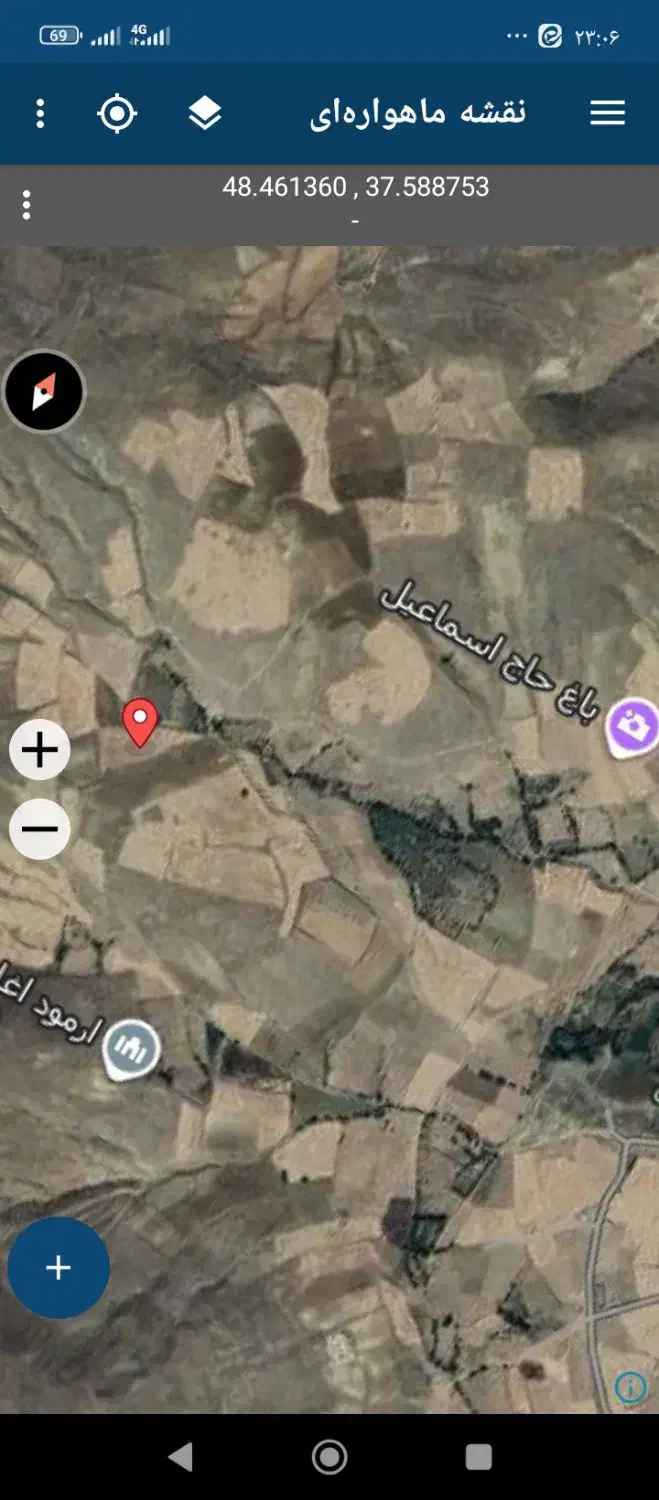Open the map layers selector
The image size is (659, 1500).
[x=205, y=113]
